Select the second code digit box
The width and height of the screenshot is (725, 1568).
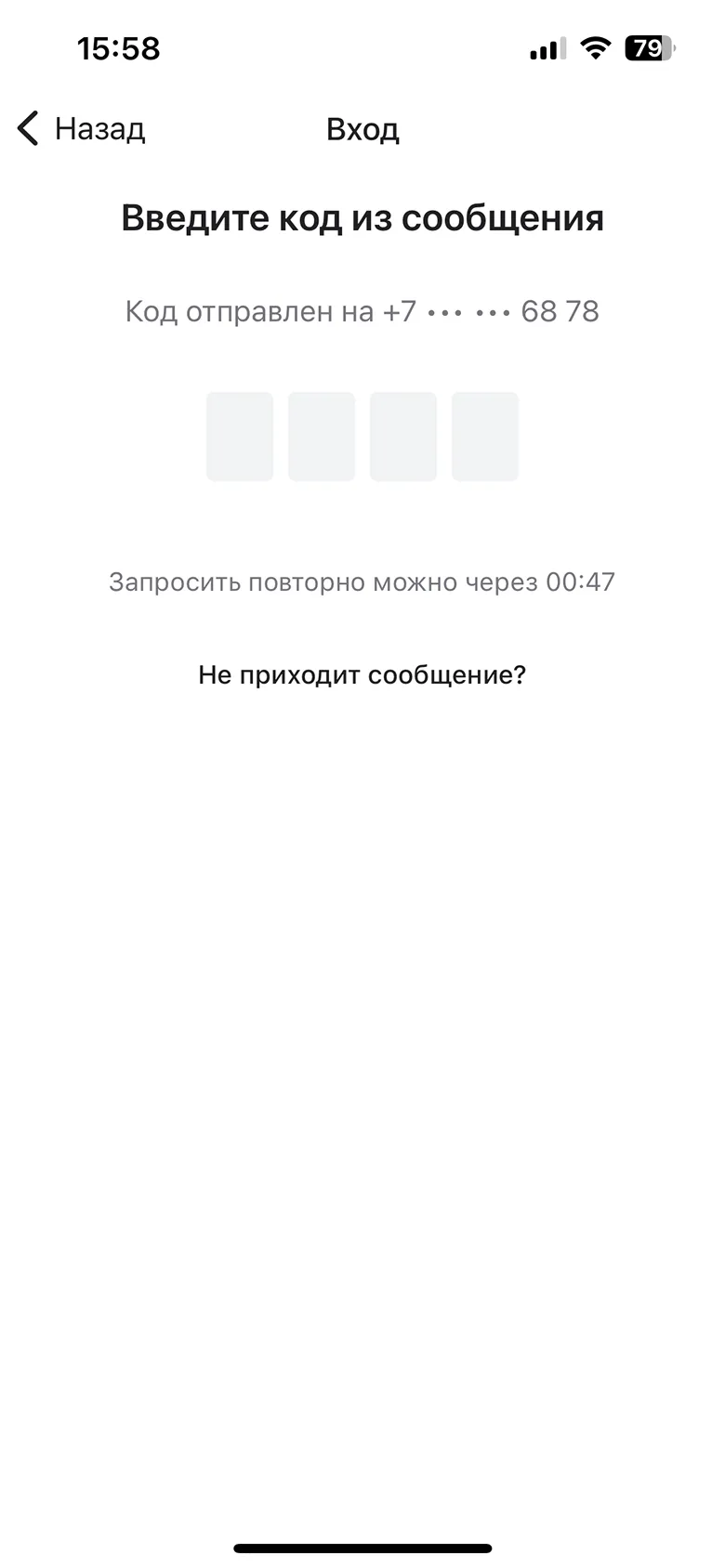(322, 436)
